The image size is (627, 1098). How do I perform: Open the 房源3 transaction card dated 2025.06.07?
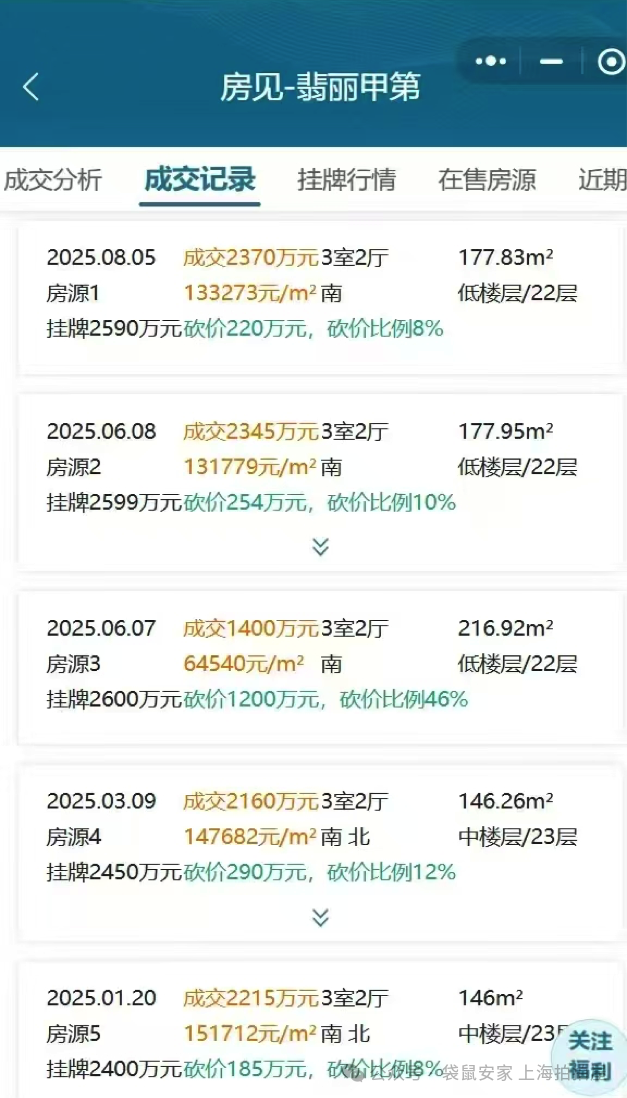(320, 665)
